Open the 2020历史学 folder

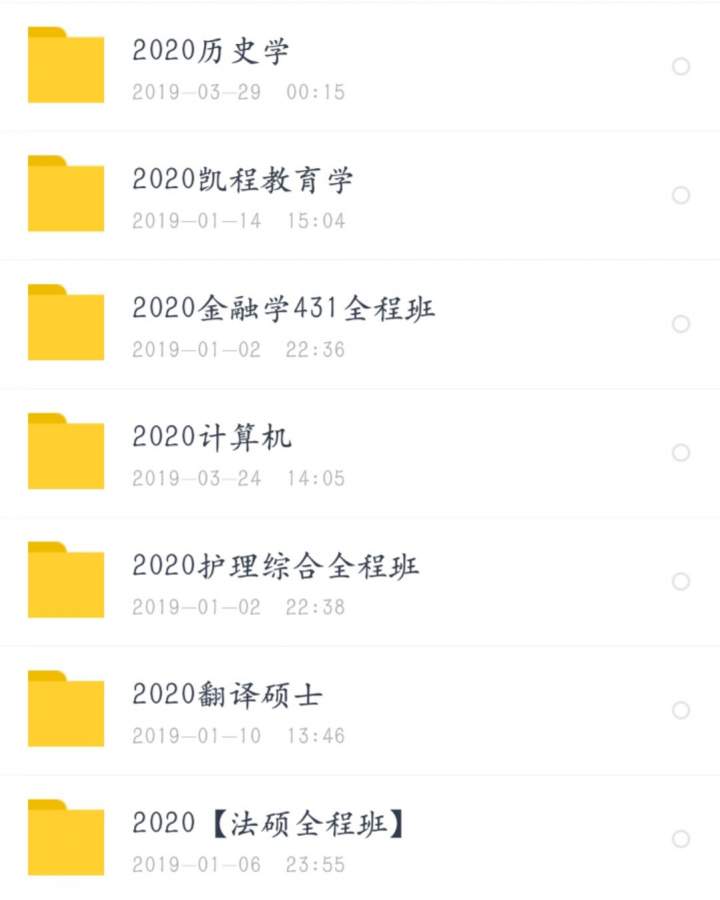[211, 51]
